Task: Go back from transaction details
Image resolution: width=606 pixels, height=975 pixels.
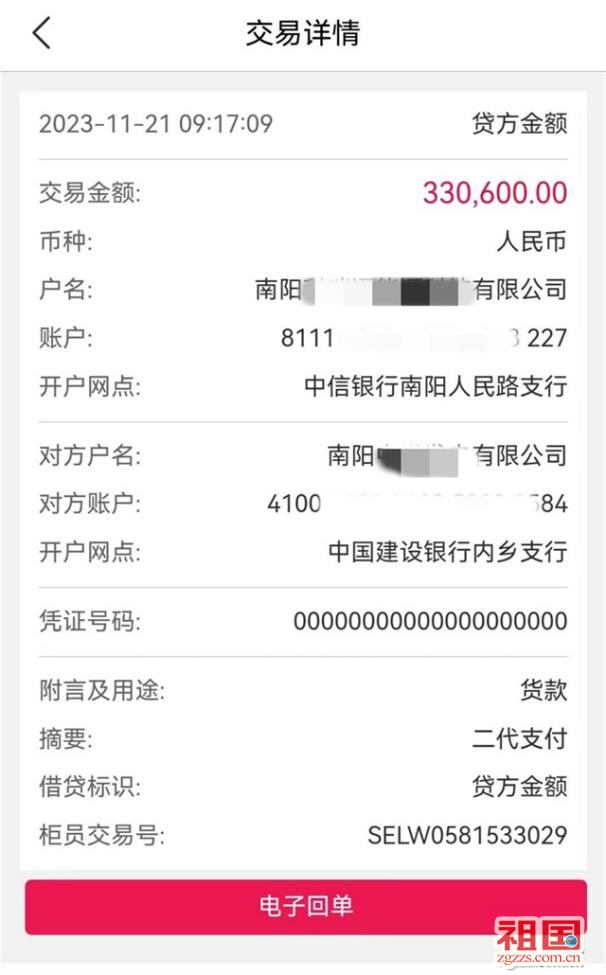Action: coord(42,33)
